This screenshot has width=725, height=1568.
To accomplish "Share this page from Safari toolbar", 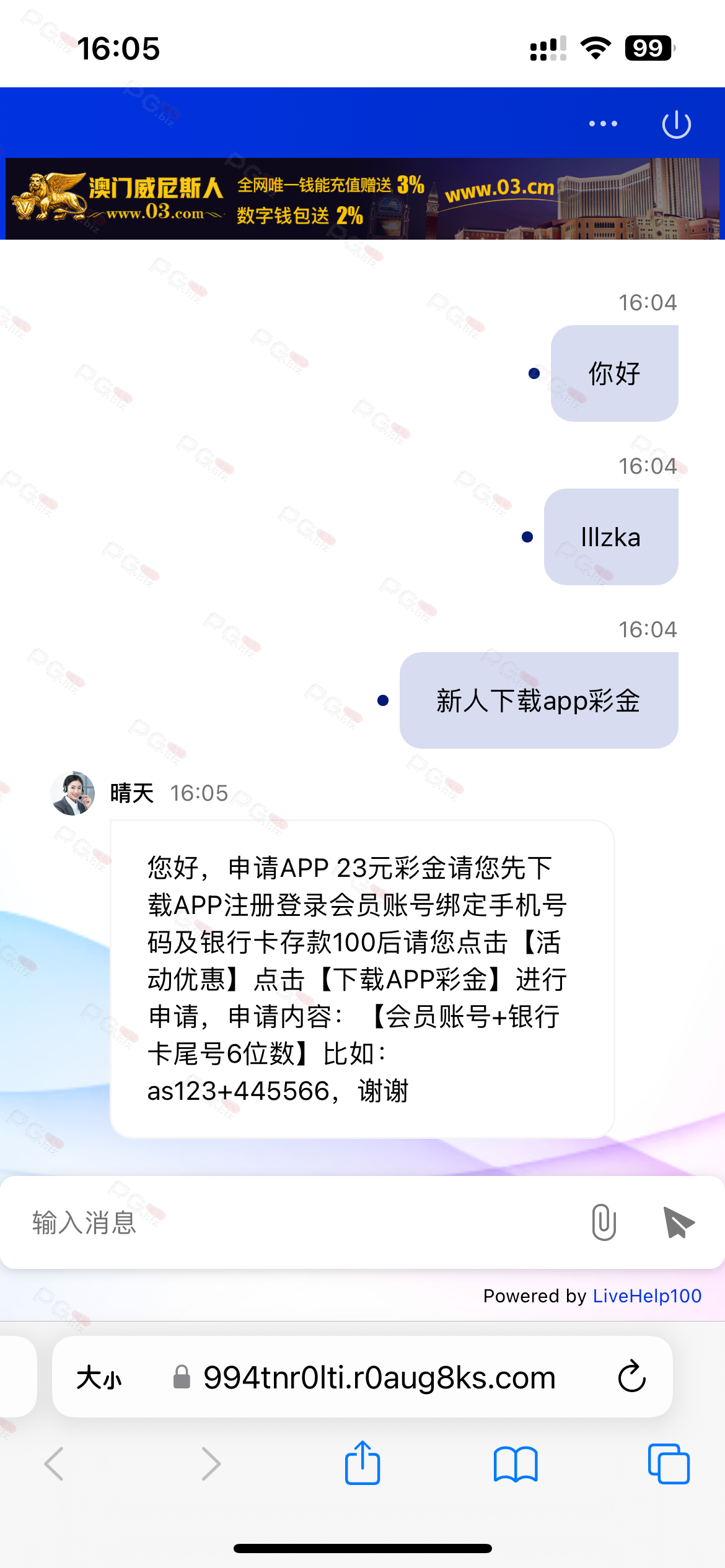I will pyautogui.click(x=362, y=1463).
